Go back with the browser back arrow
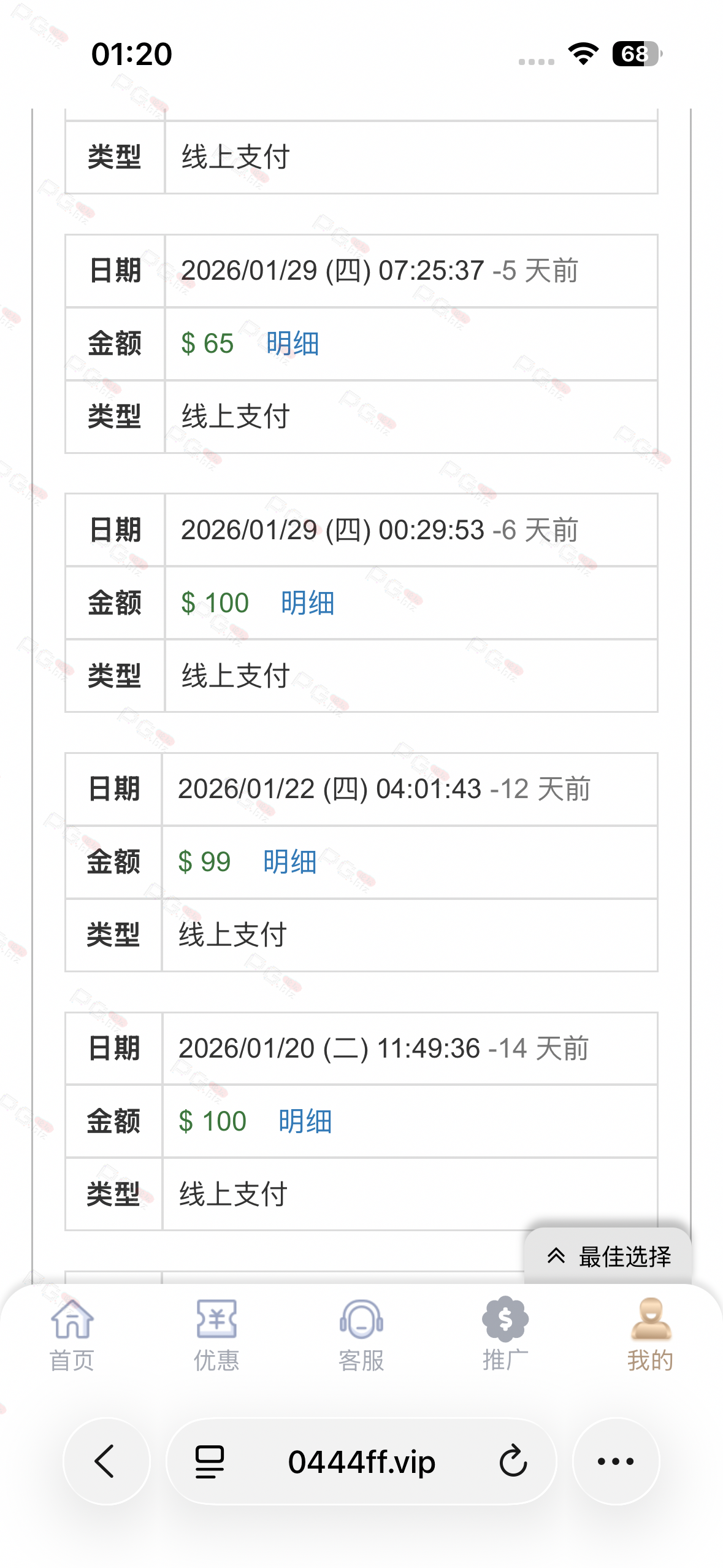723x1568 pixels. click(x=107, y=1461)
